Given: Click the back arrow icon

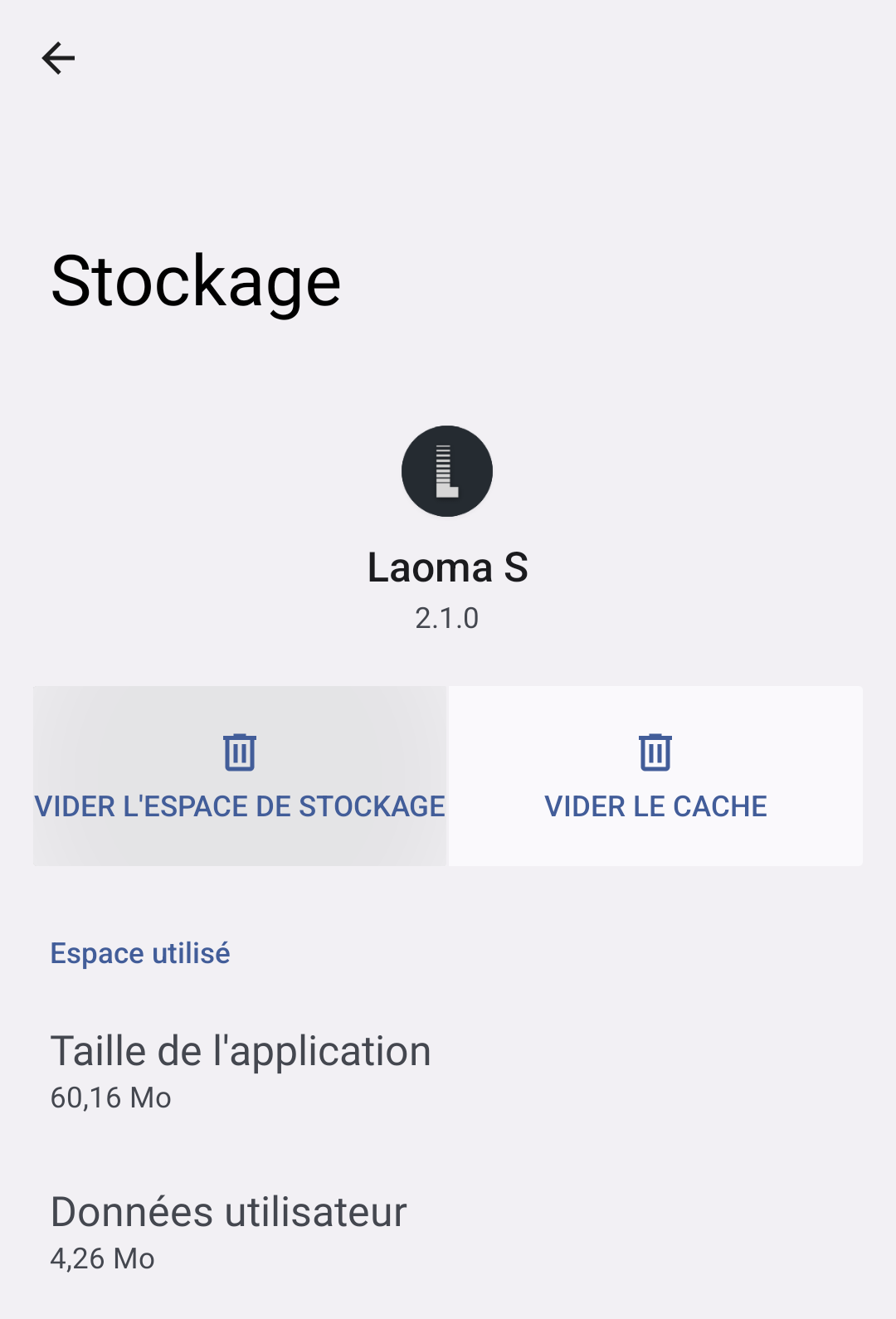Looking at the screenshot, I should [58, 58].
